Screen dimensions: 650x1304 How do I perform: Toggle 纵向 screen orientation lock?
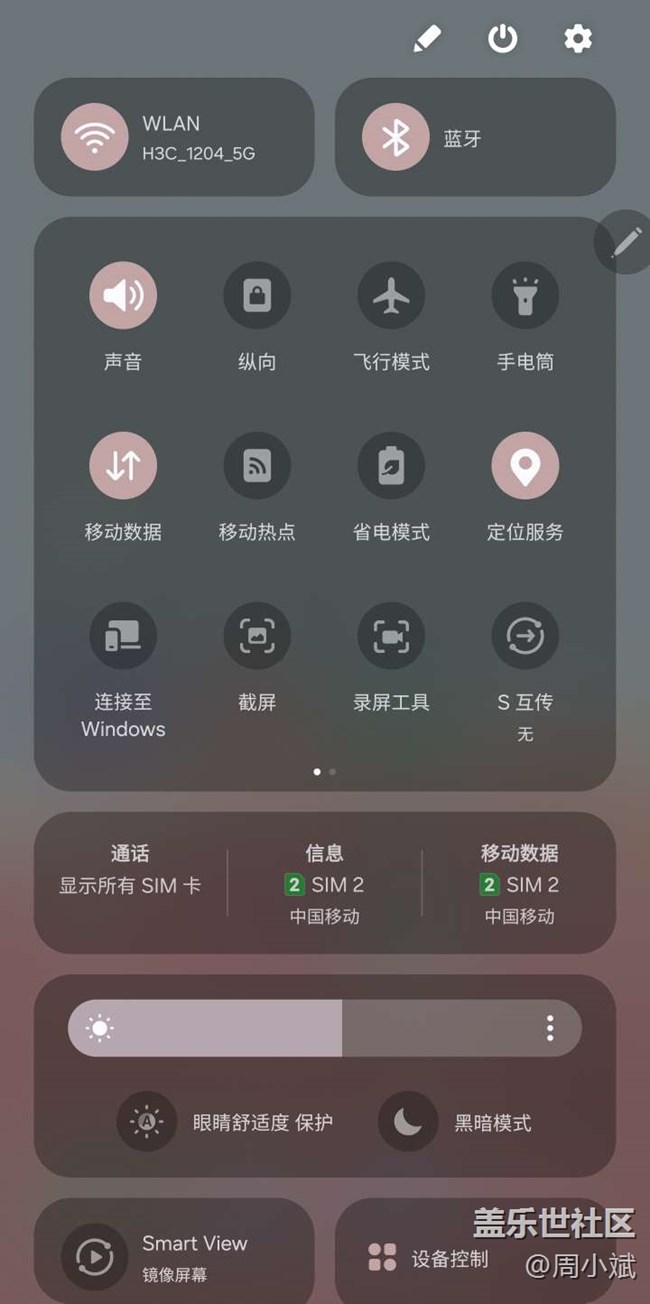coord(257,295)
